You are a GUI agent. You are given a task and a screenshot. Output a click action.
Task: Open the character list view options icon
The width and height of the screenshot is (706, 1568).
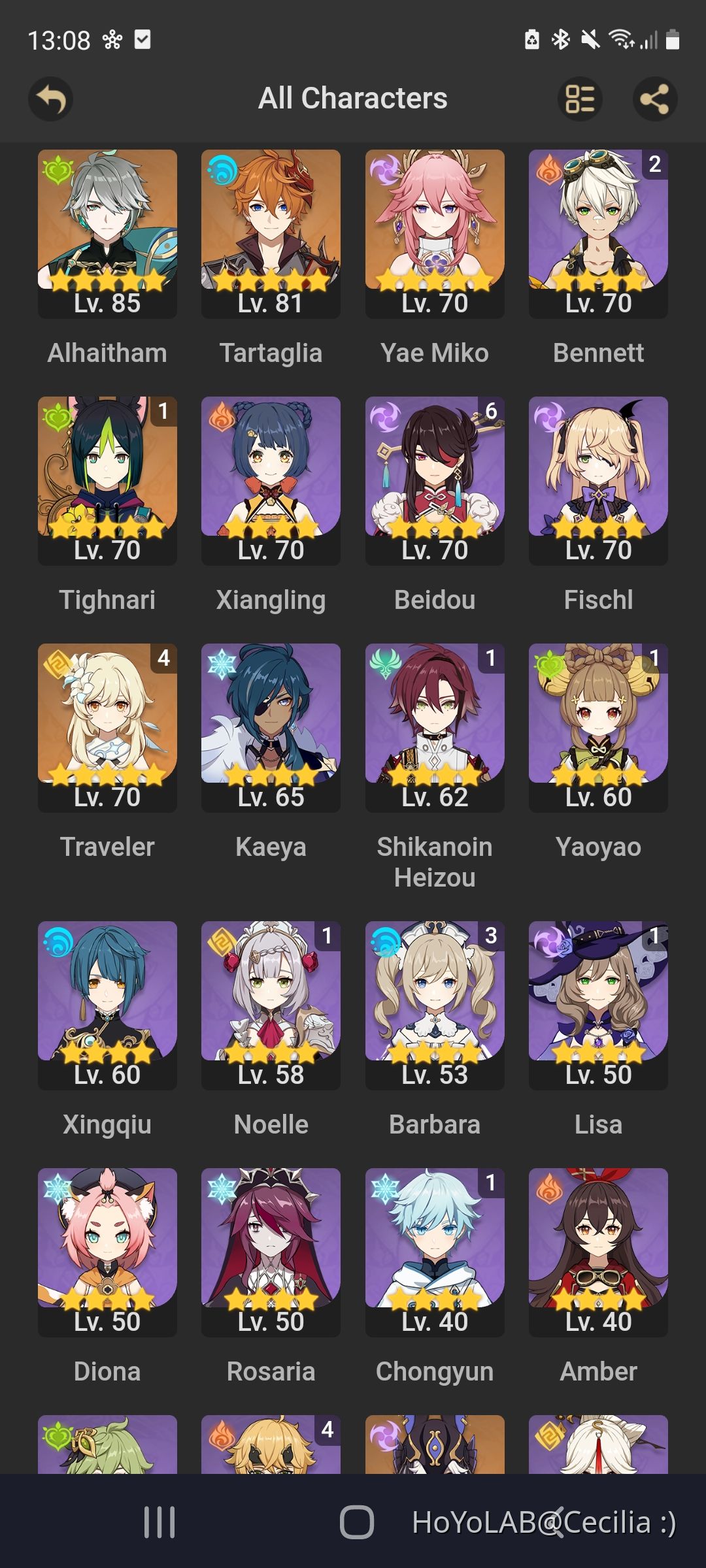click(x=580, y=99)
